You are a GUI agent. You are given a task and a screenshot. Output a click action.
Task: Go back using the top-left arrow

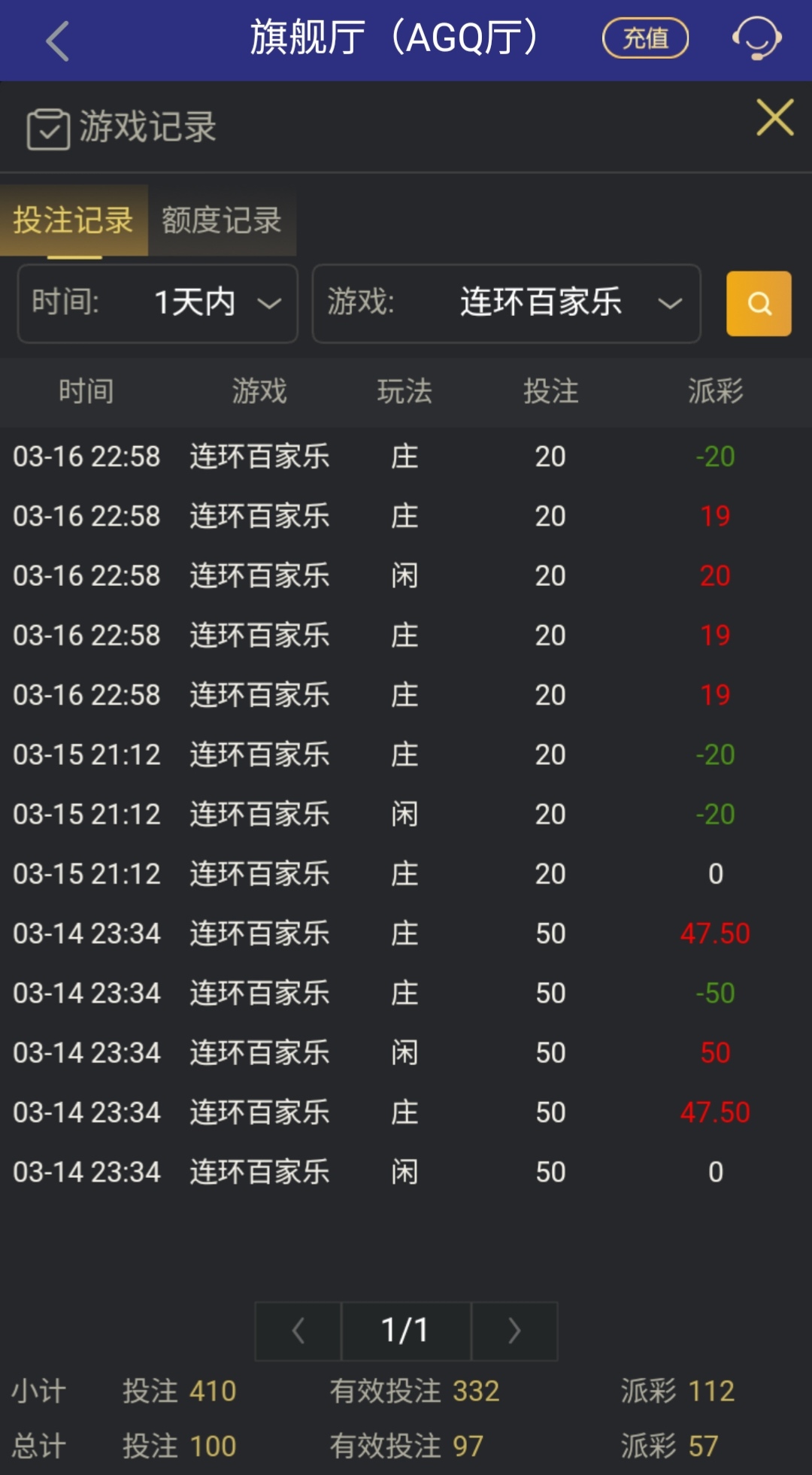[57, 41]
